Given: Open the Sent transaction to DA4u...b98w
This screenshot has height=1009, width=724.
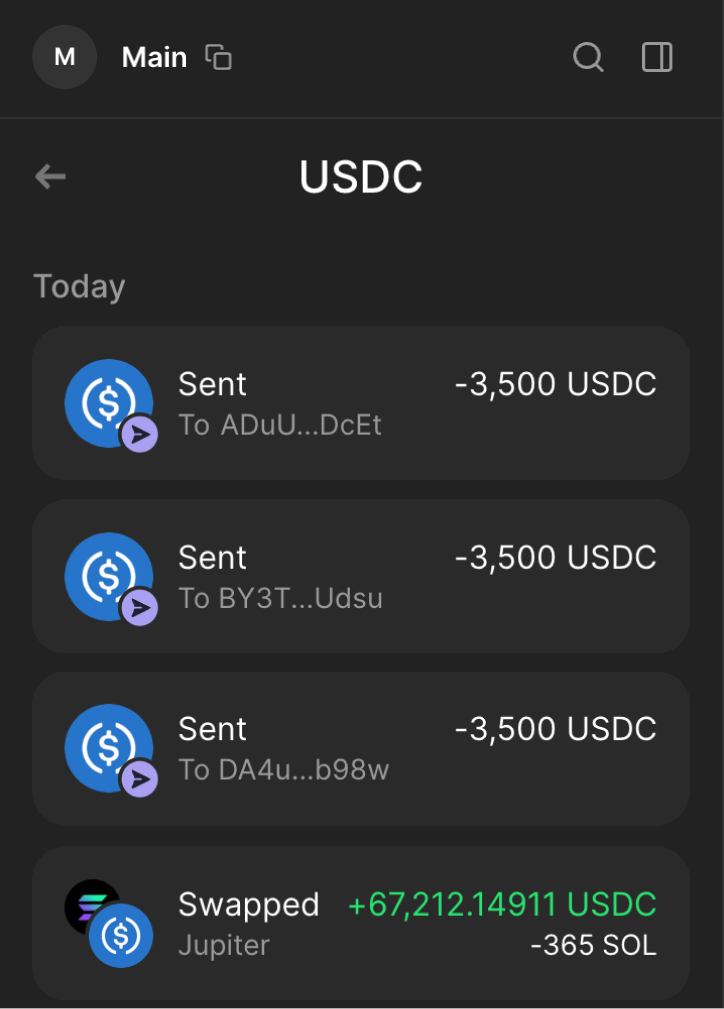Looking at the screenshot, I should pos(361,749).
